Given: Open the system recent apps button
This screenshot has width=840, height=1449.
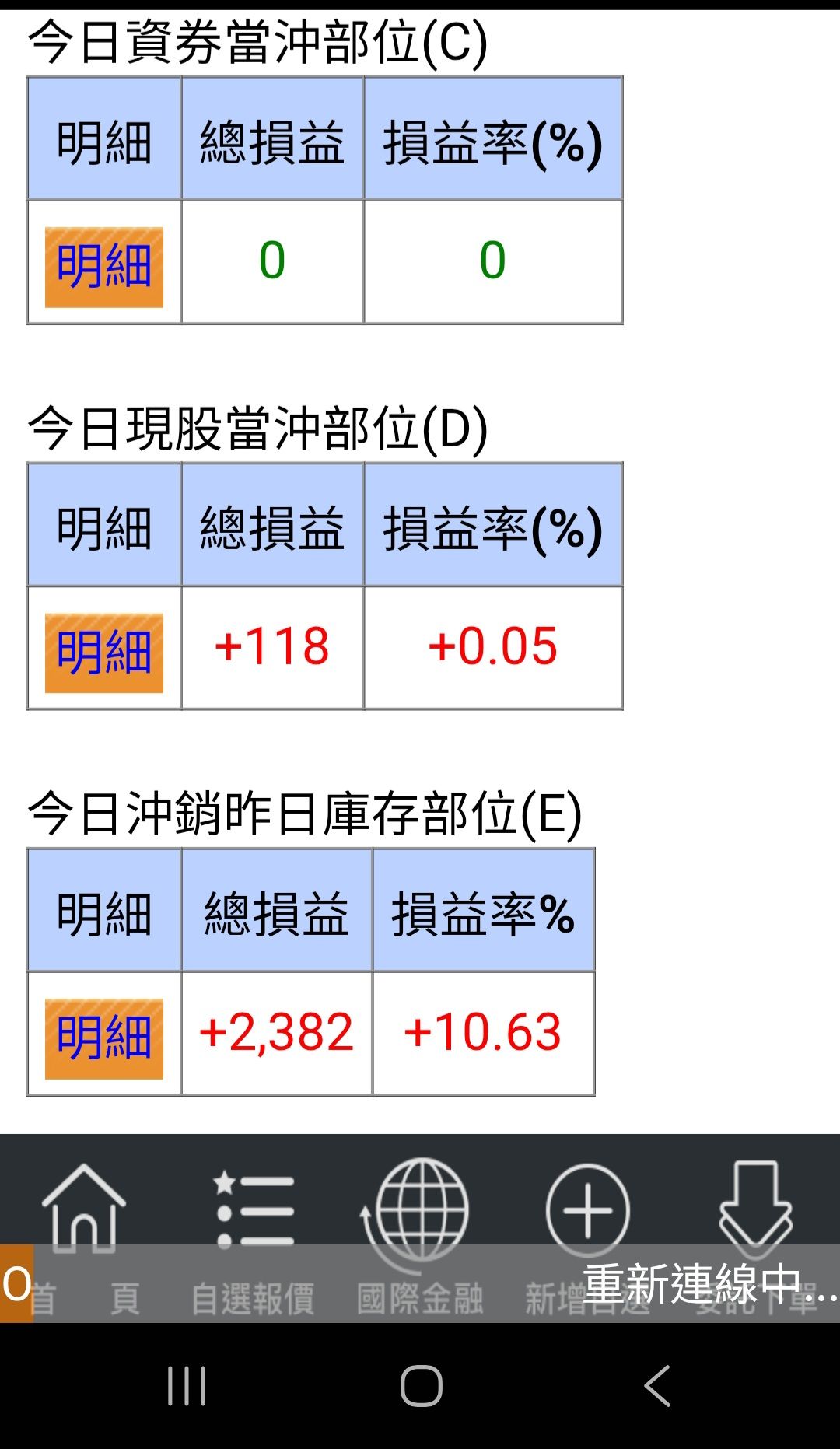Looking at the screenshot, I should tap(187, 1385).
